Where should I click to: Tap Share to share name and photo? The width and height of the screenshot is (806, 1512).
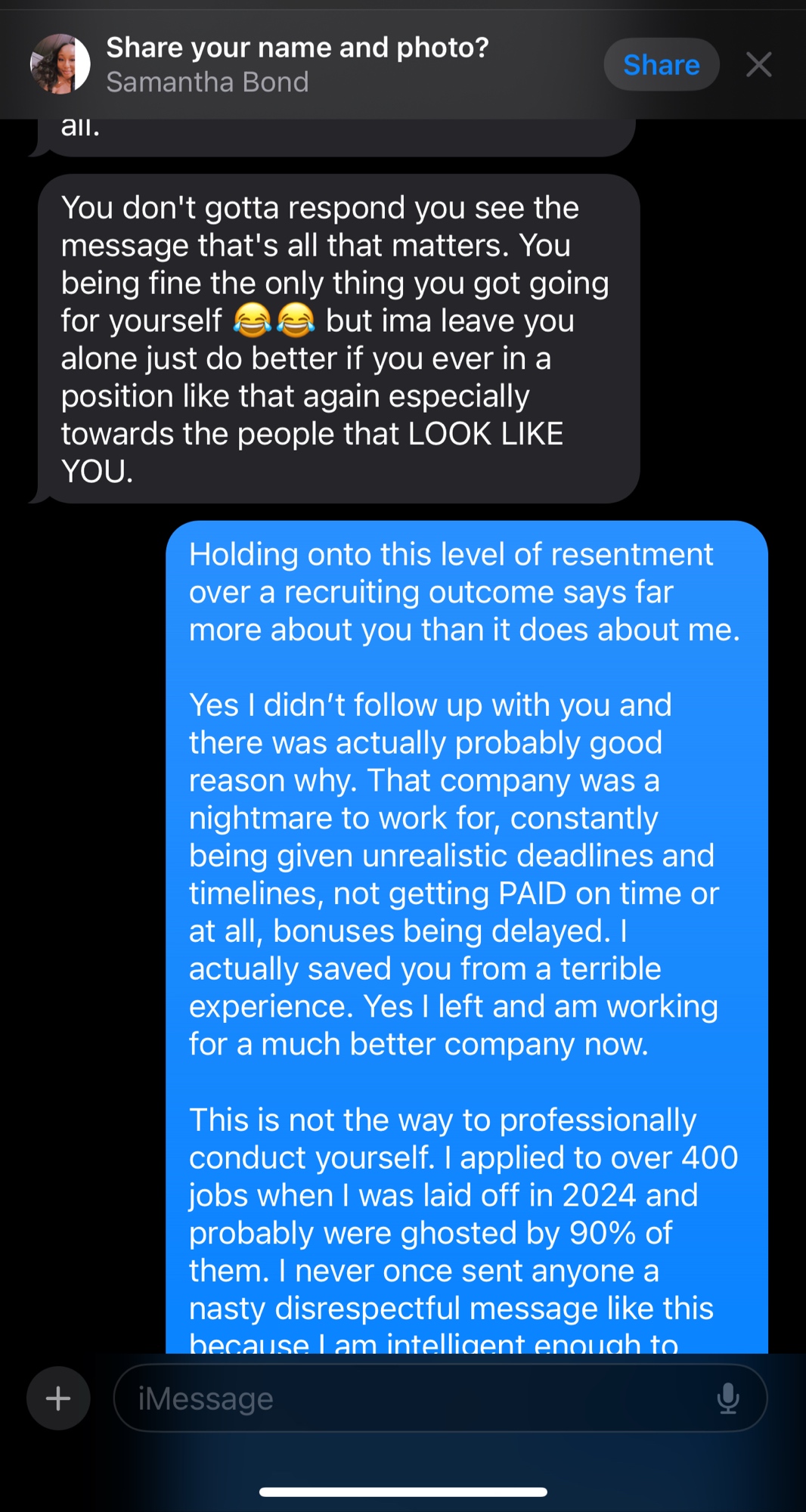661,65
